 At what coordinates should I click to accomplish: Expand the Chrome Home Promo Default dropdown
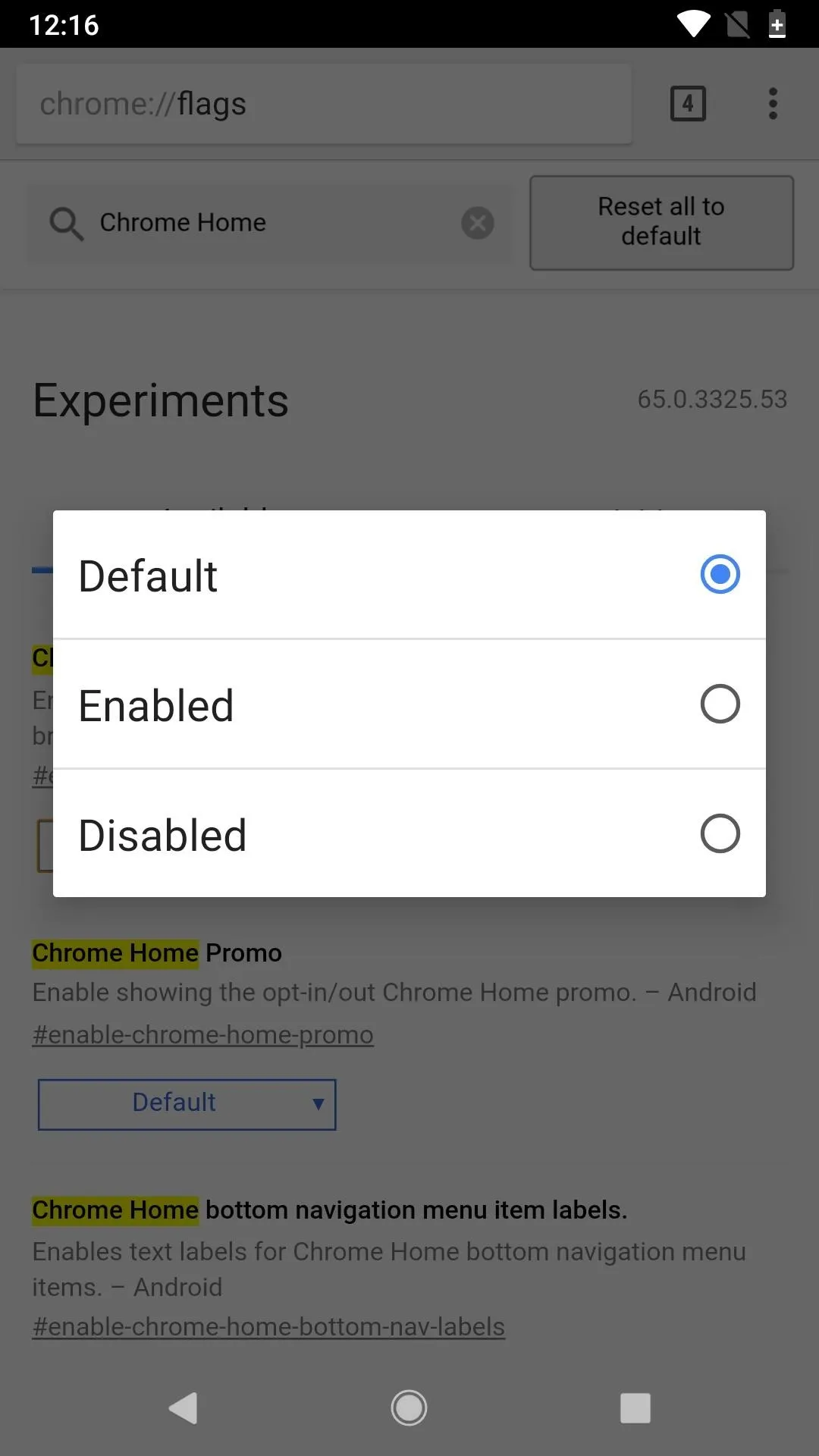187,1104
